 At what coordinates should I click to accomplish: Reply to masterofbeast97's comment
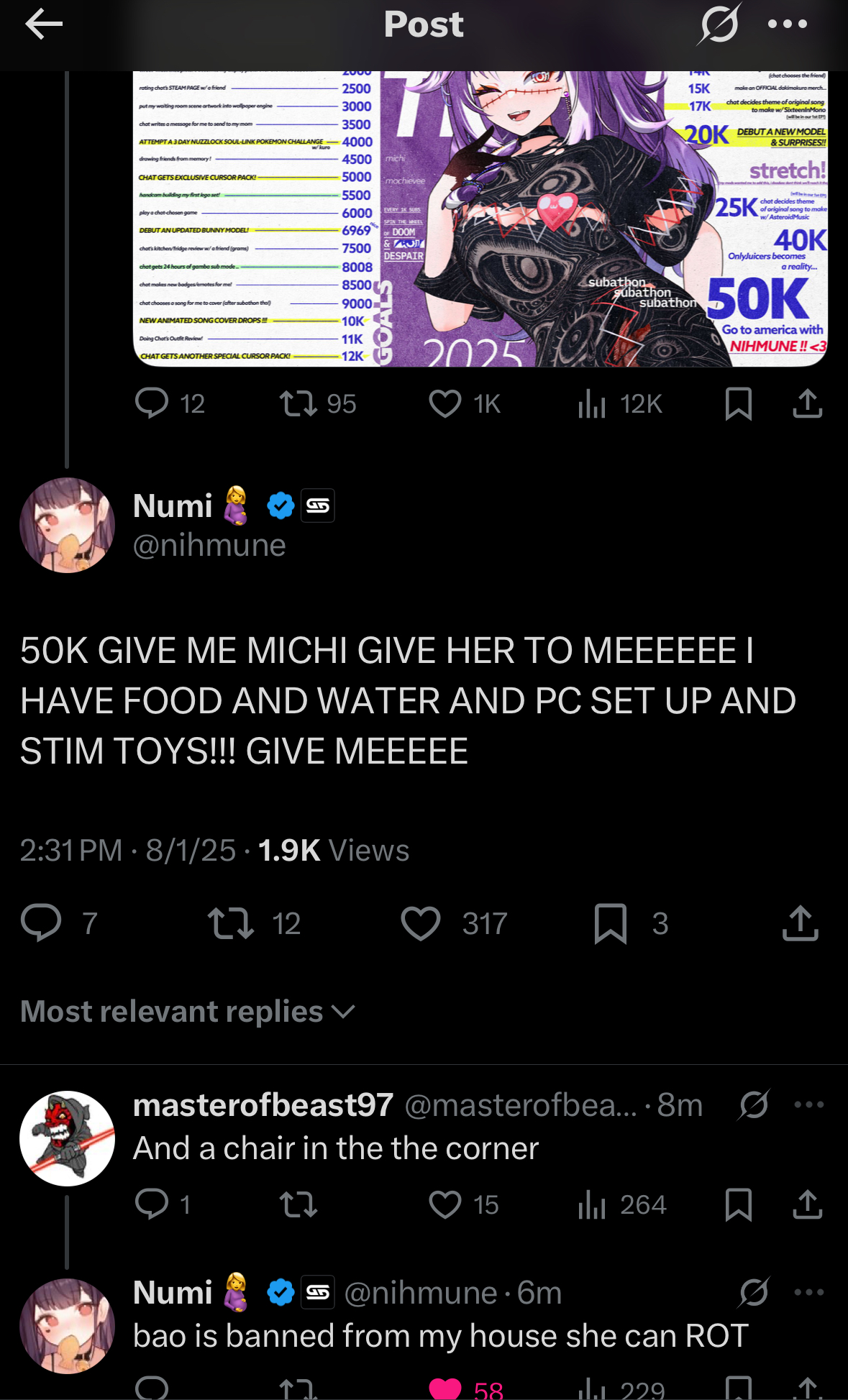coord(152,1204)
